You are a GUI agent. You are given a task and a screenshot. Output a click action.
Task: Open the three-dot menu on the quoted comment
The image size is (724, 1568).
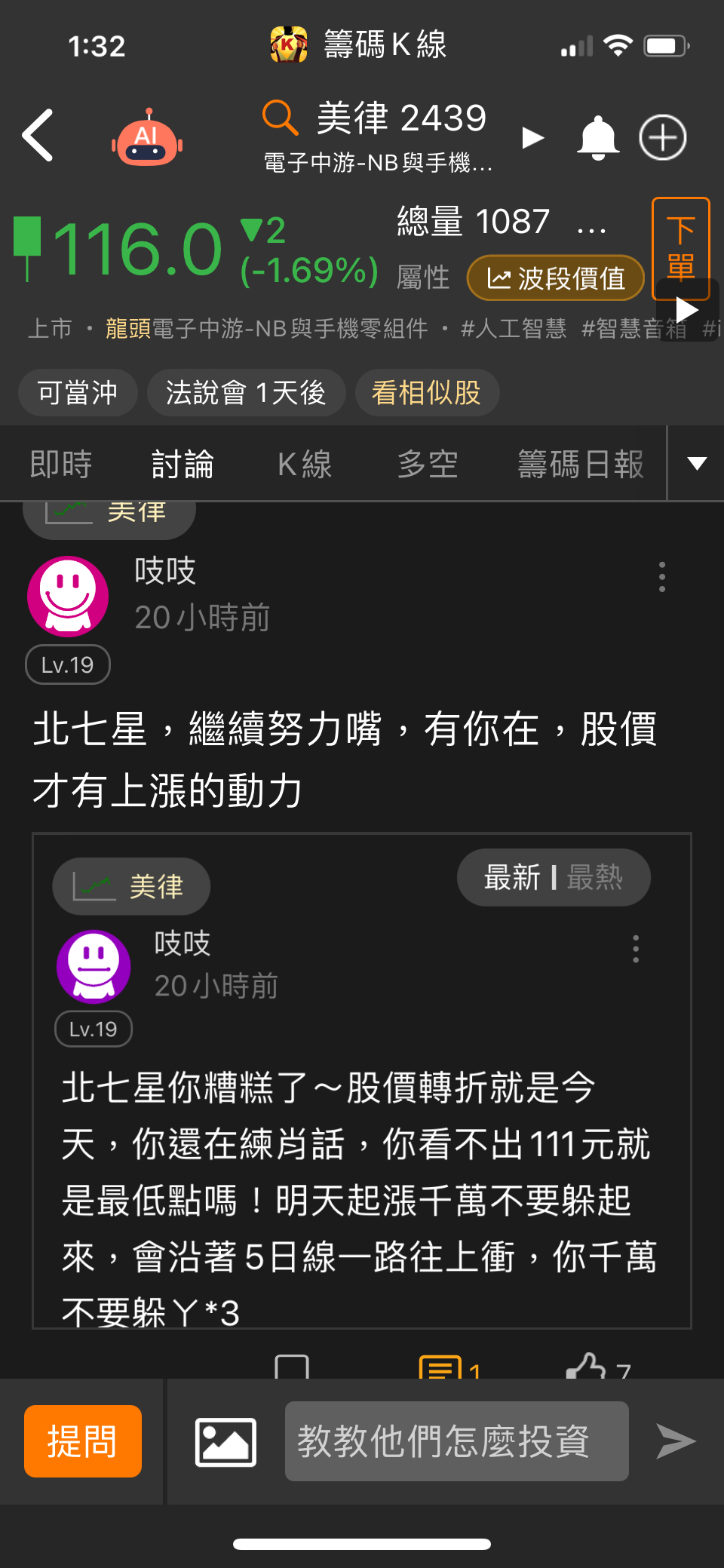(x=635, y=950)
